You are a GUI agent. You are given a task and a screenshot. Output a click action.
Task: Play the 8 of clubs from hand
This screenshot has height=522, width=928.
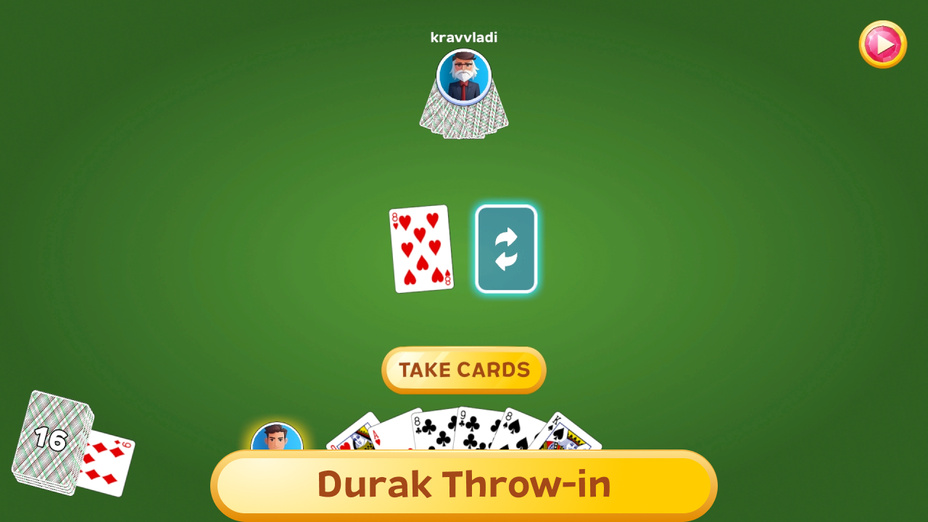[x=430, y=430]
